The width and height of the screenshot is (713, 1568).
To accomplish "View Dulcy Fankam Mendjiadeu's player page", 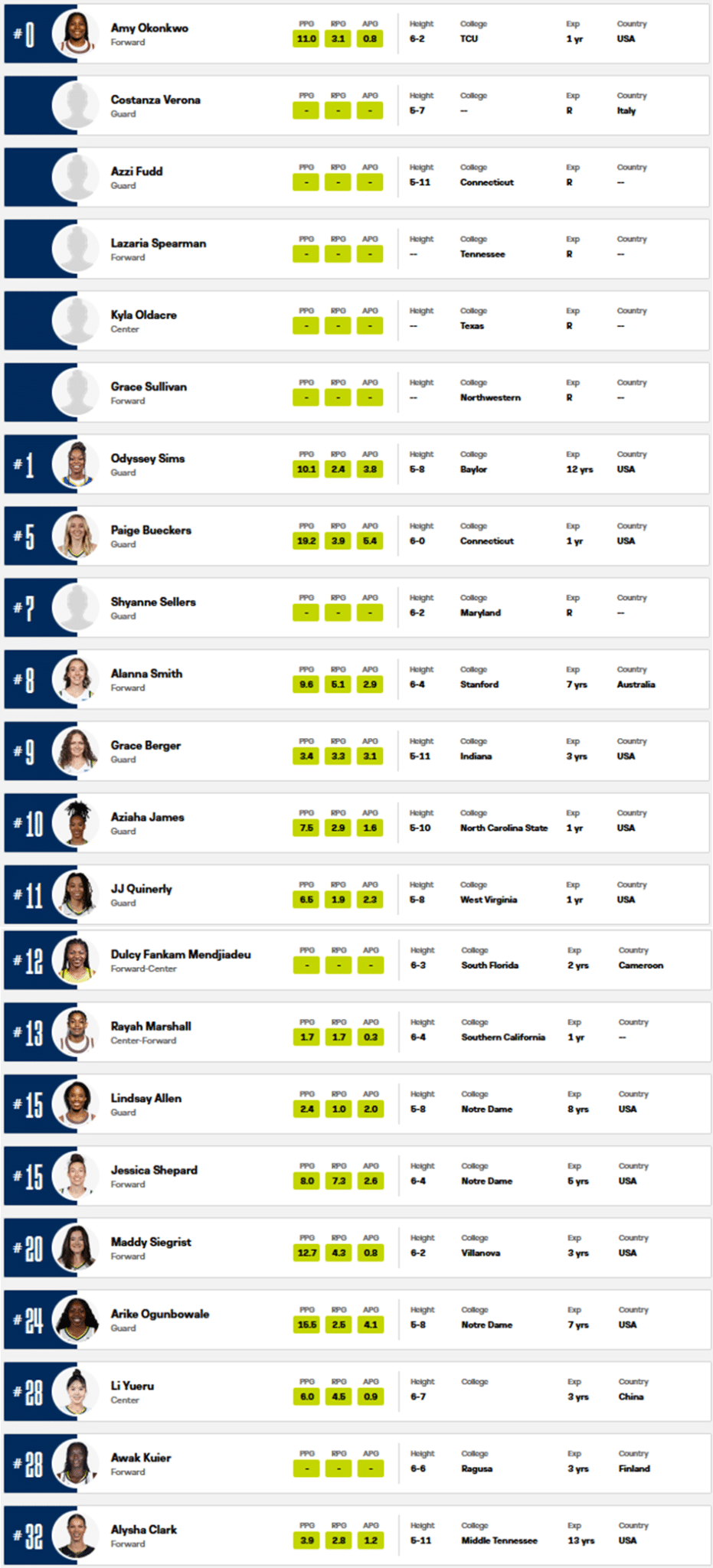I will coord(181,955).
